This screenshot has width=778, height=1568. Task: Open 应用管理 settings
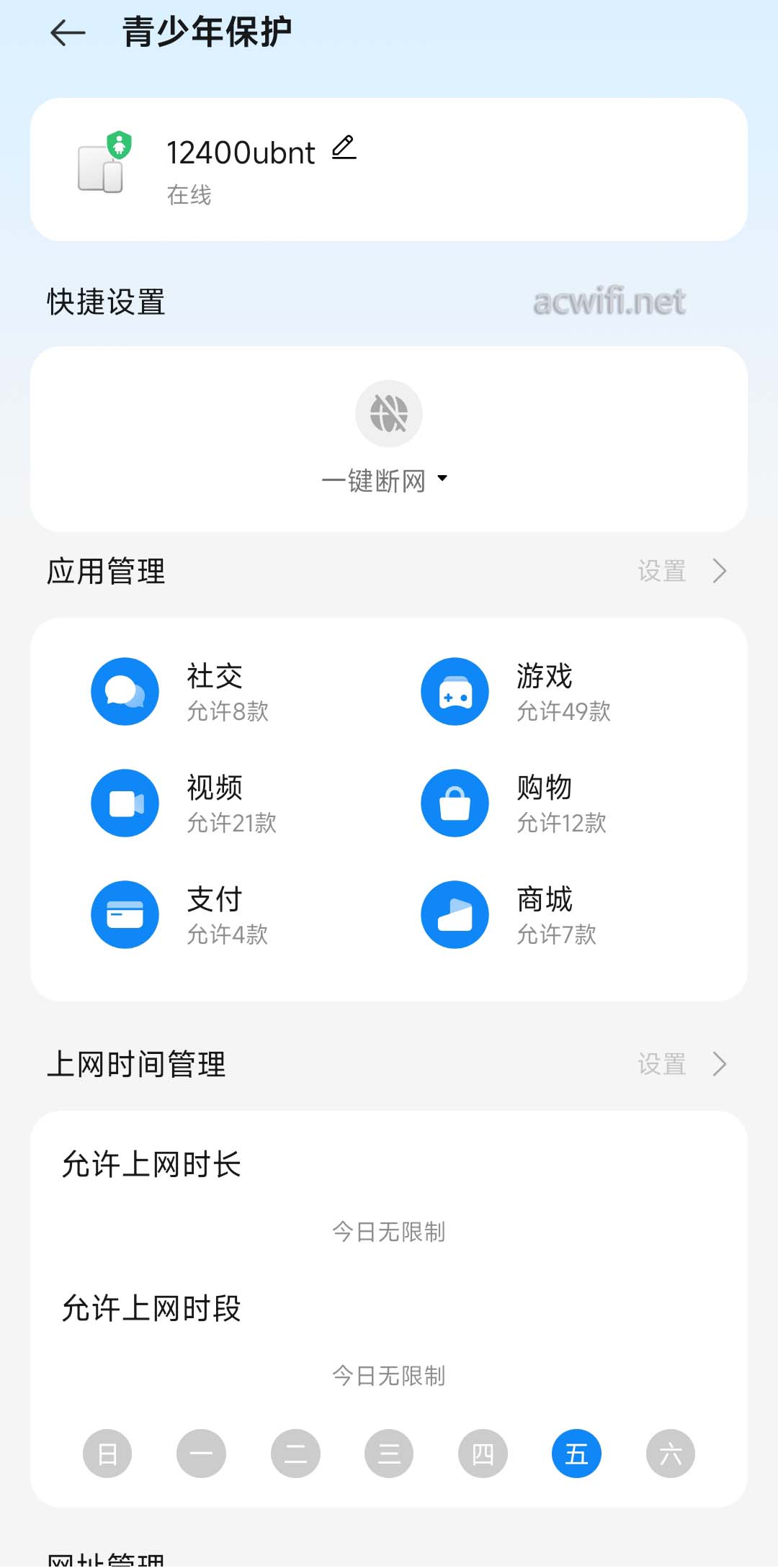click(x=682, y=571)
